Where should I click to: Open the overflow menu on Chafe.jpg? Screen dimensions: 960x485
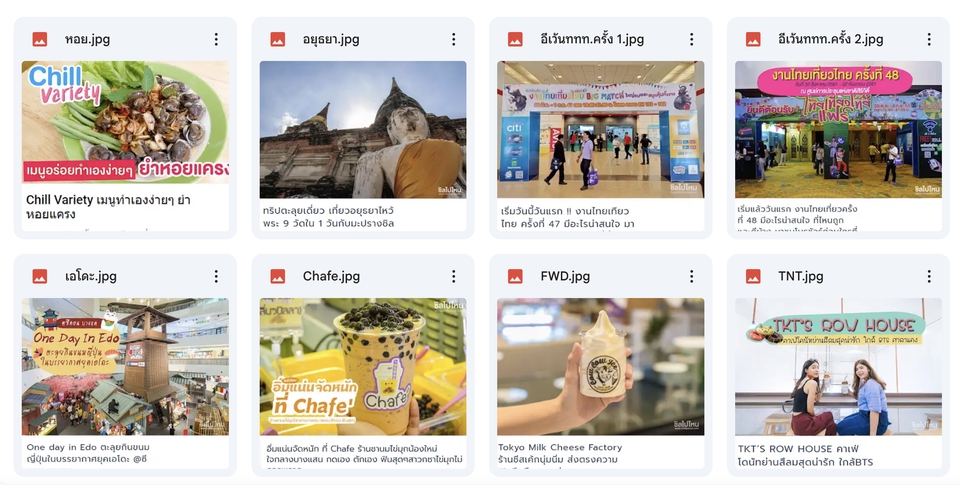[x=453, y=276]
